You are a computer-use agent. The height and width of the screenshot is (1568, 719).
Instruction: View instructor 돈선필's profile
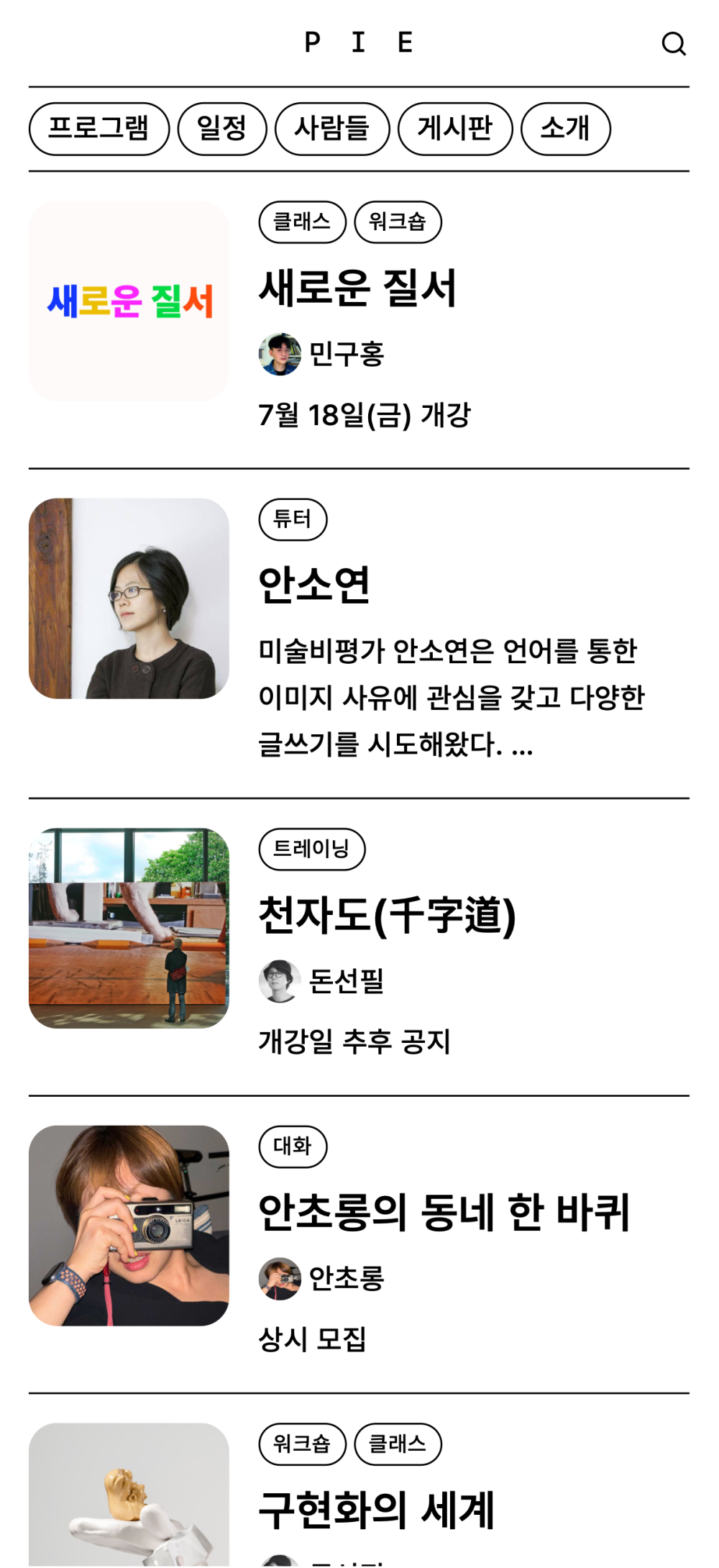click(321, 981)
